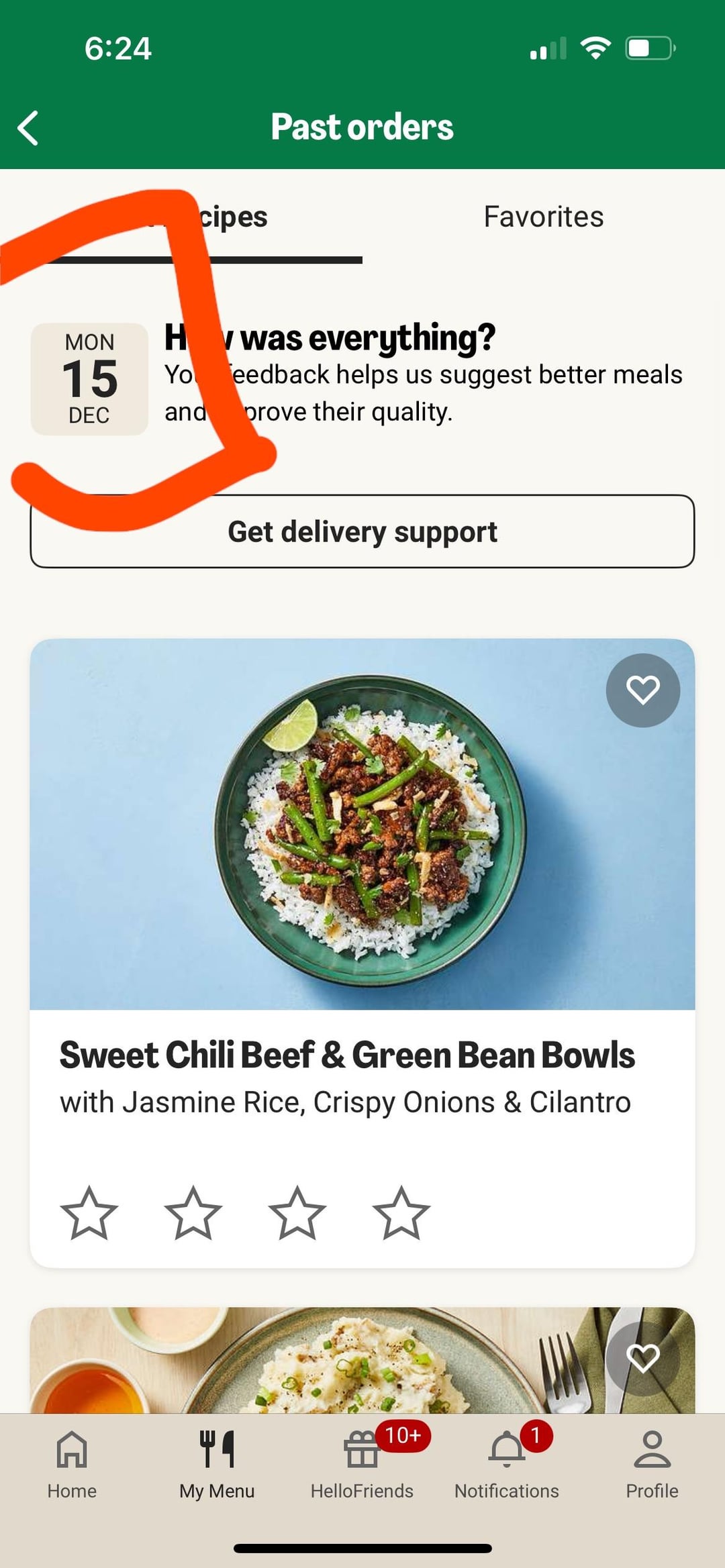This screenshot has height=1568, width=725.
Task: Favorite the Sweet Chili Beef bowls
Action: (x=642, y=690)
